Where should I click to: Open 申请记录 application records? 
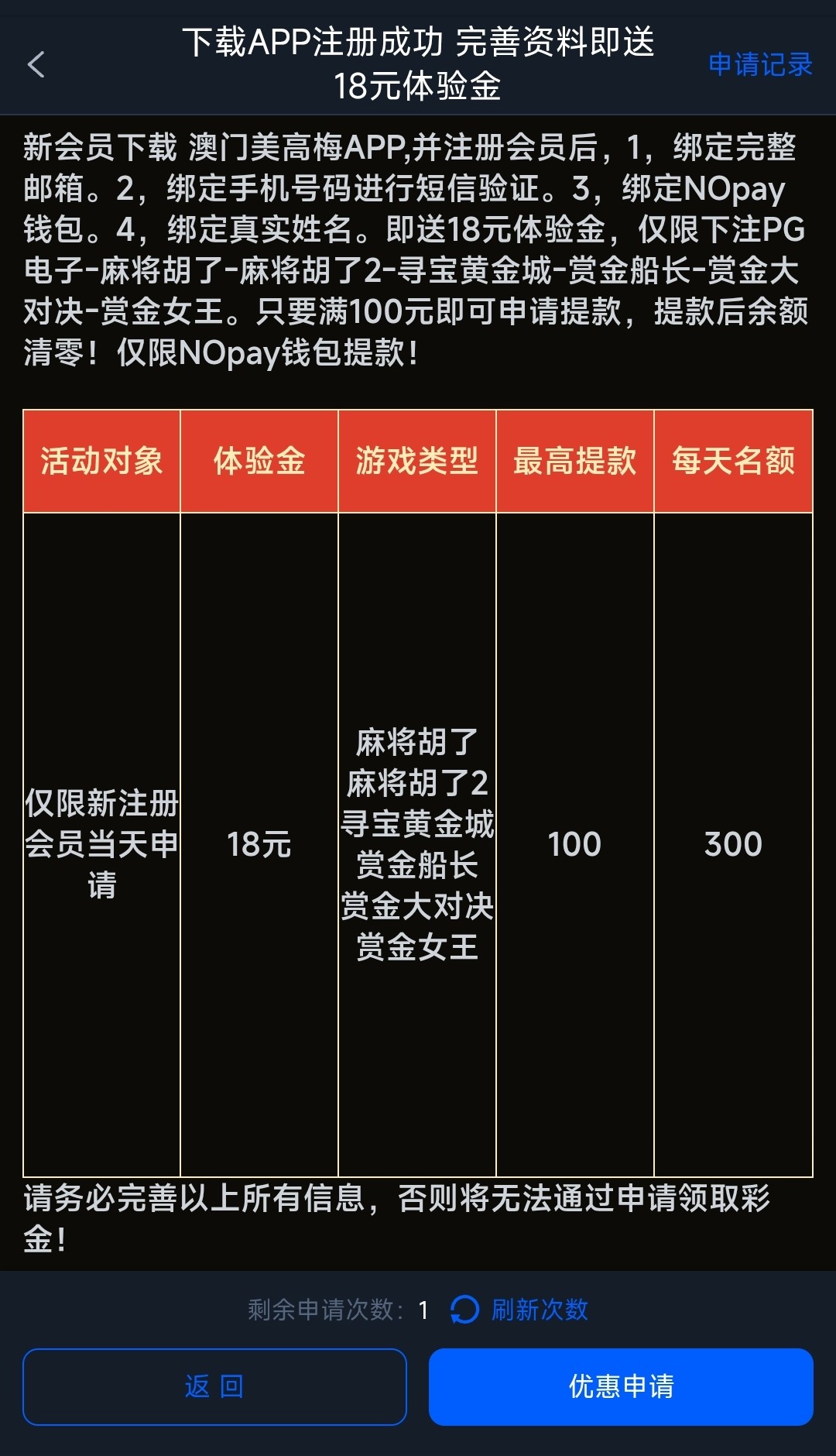point(760,64)
